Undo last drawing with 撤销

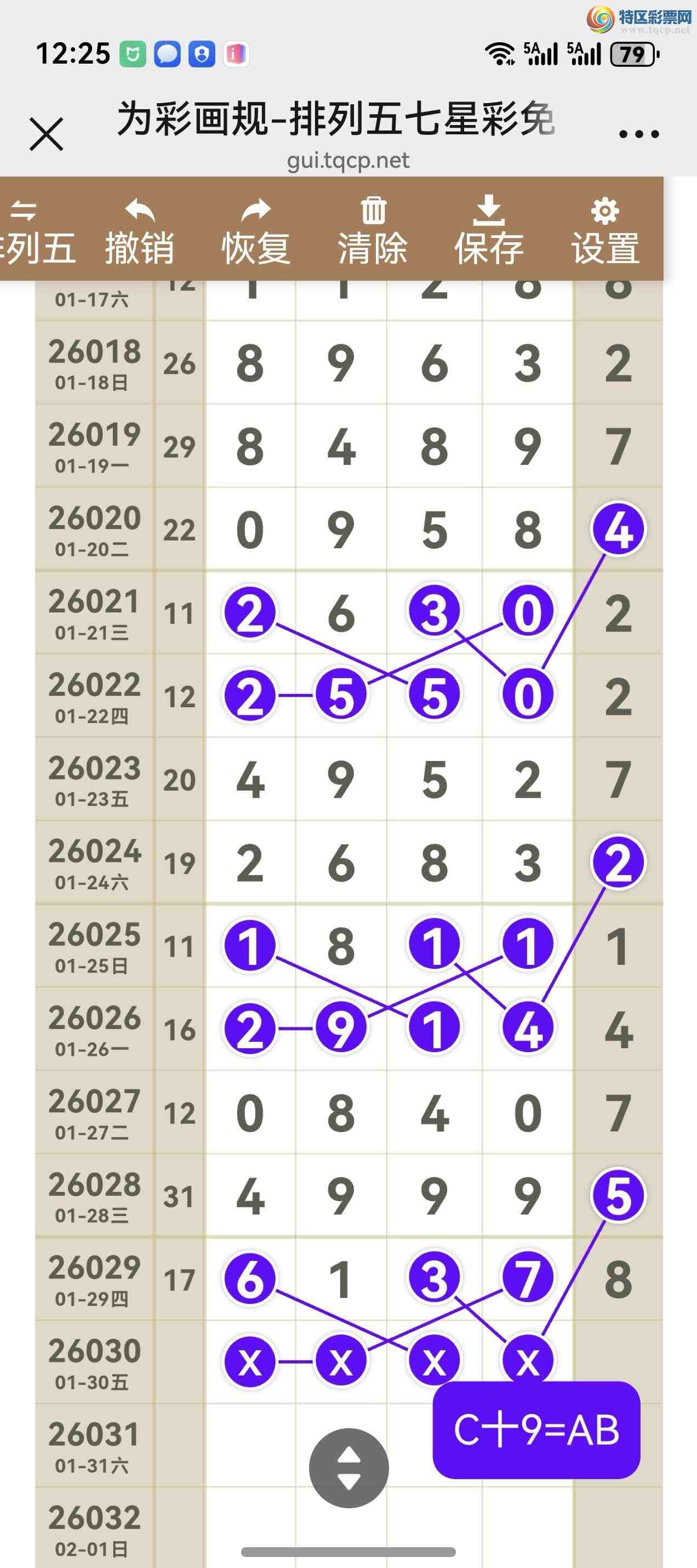coord(140,231)
